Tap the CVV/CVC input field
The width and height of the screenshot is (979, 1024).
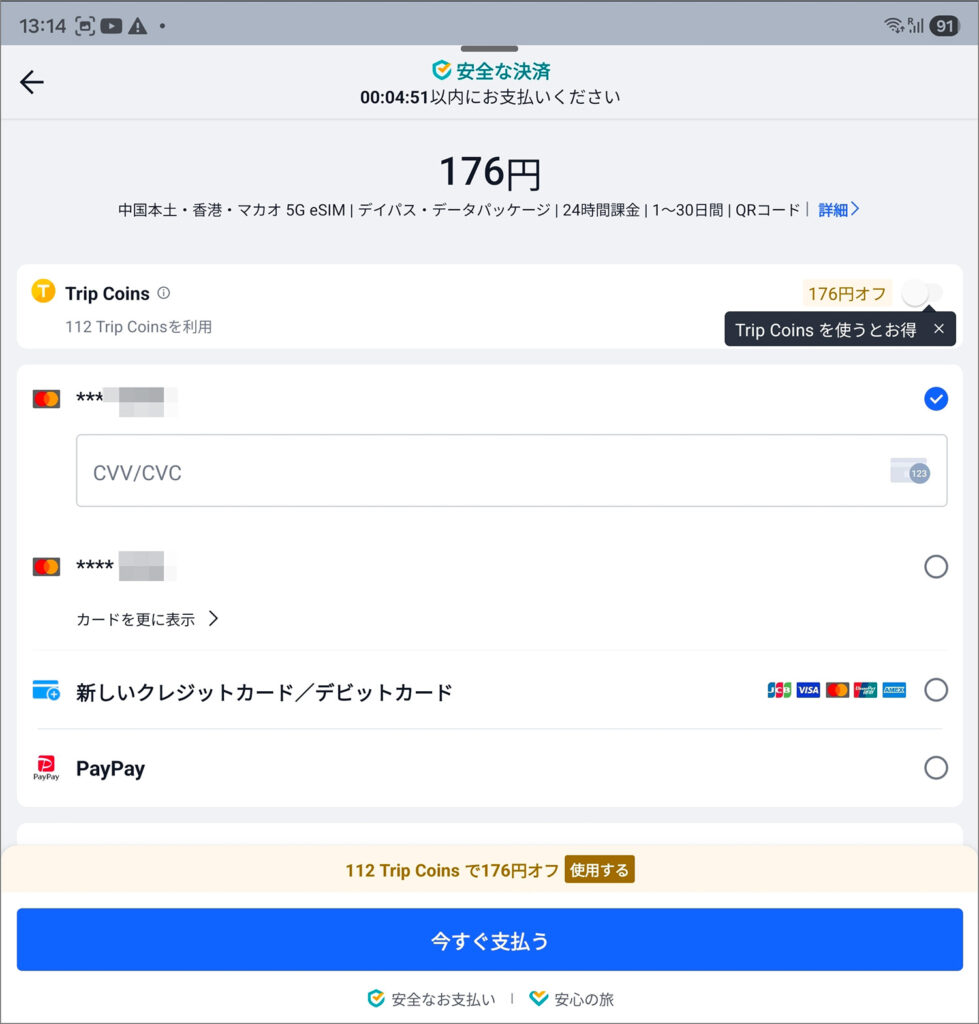tap(480, 471)
